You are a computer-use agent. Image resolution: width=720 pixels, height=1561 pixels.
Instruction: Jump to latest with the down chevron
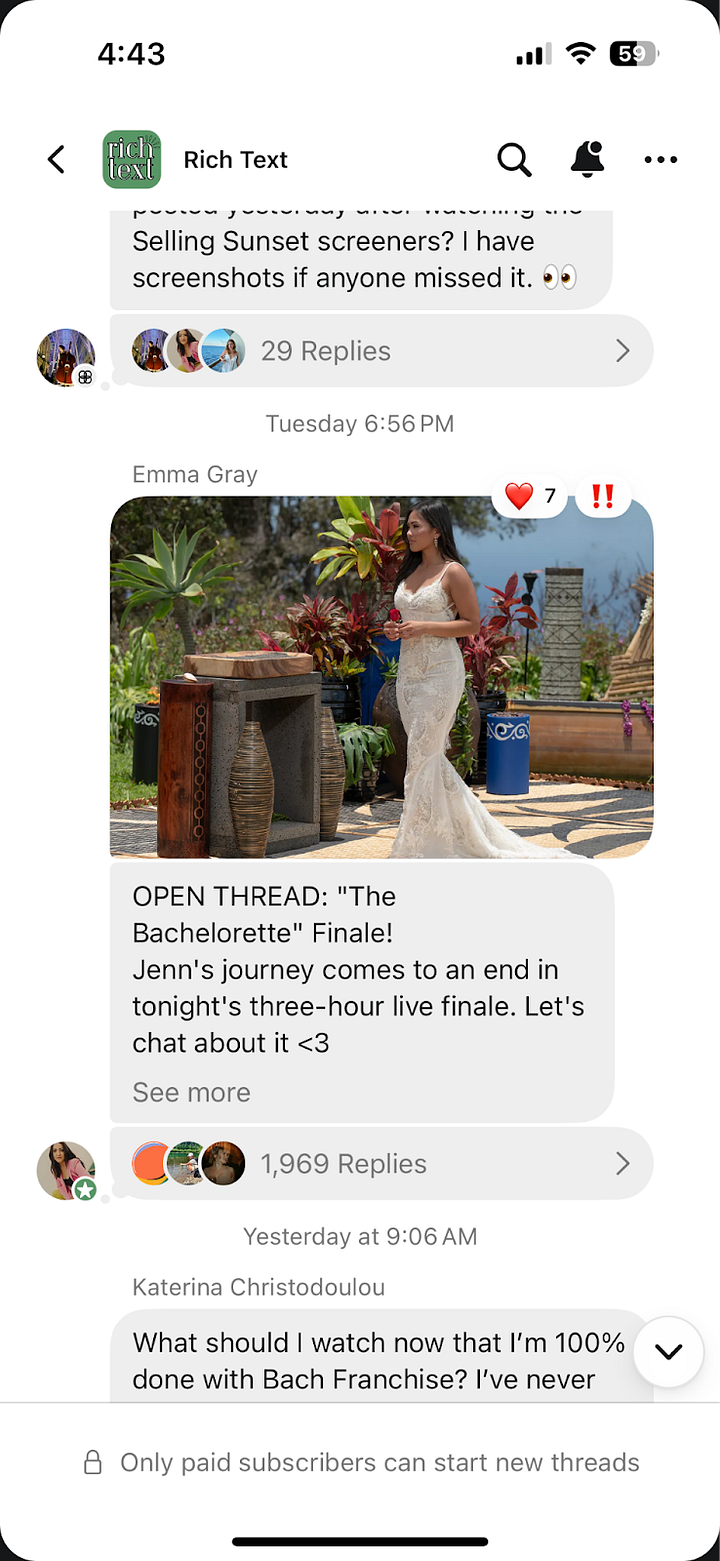668,1352
